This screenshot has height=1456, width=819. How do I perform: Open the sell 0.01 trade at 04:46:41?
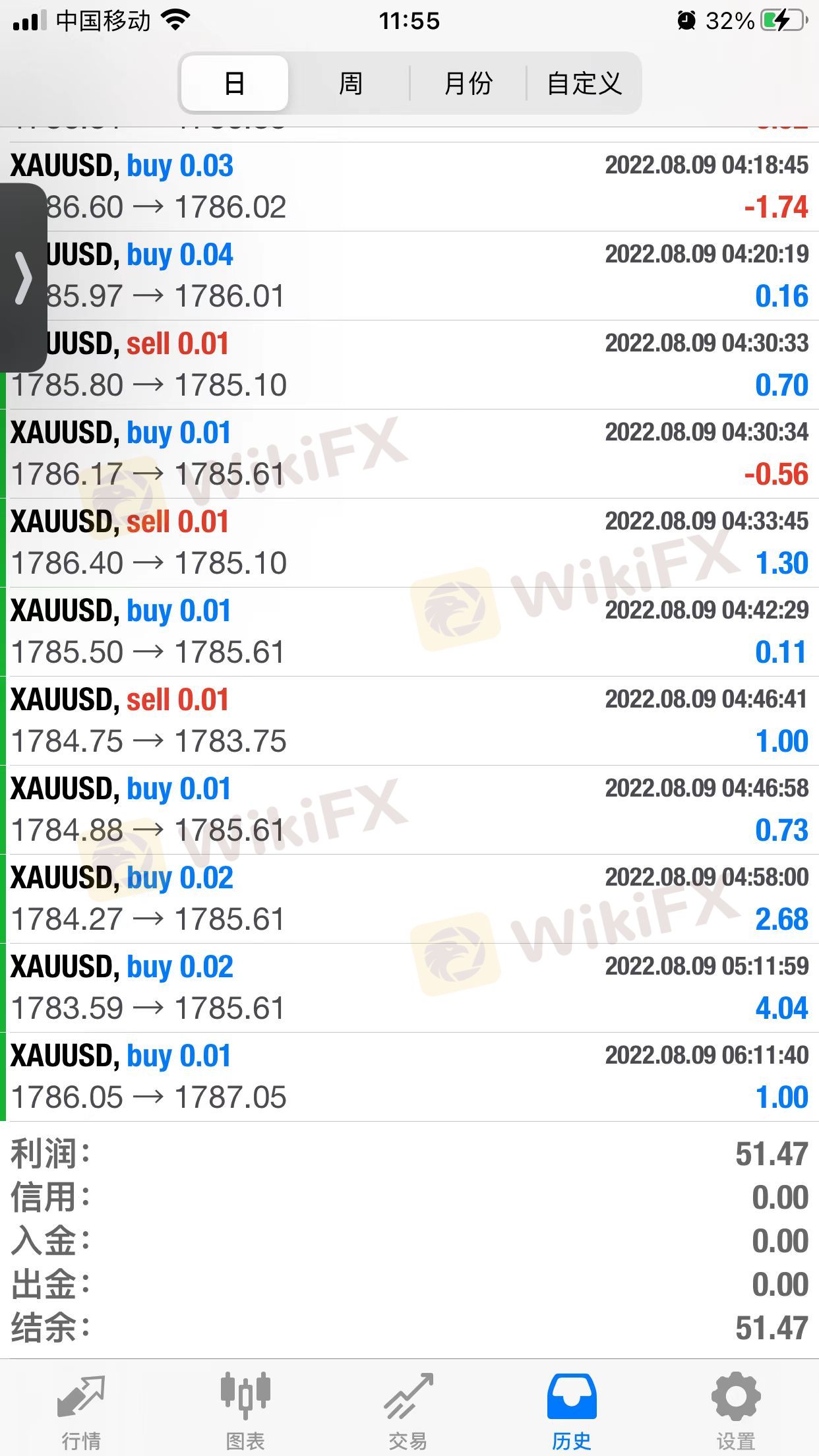409,721
